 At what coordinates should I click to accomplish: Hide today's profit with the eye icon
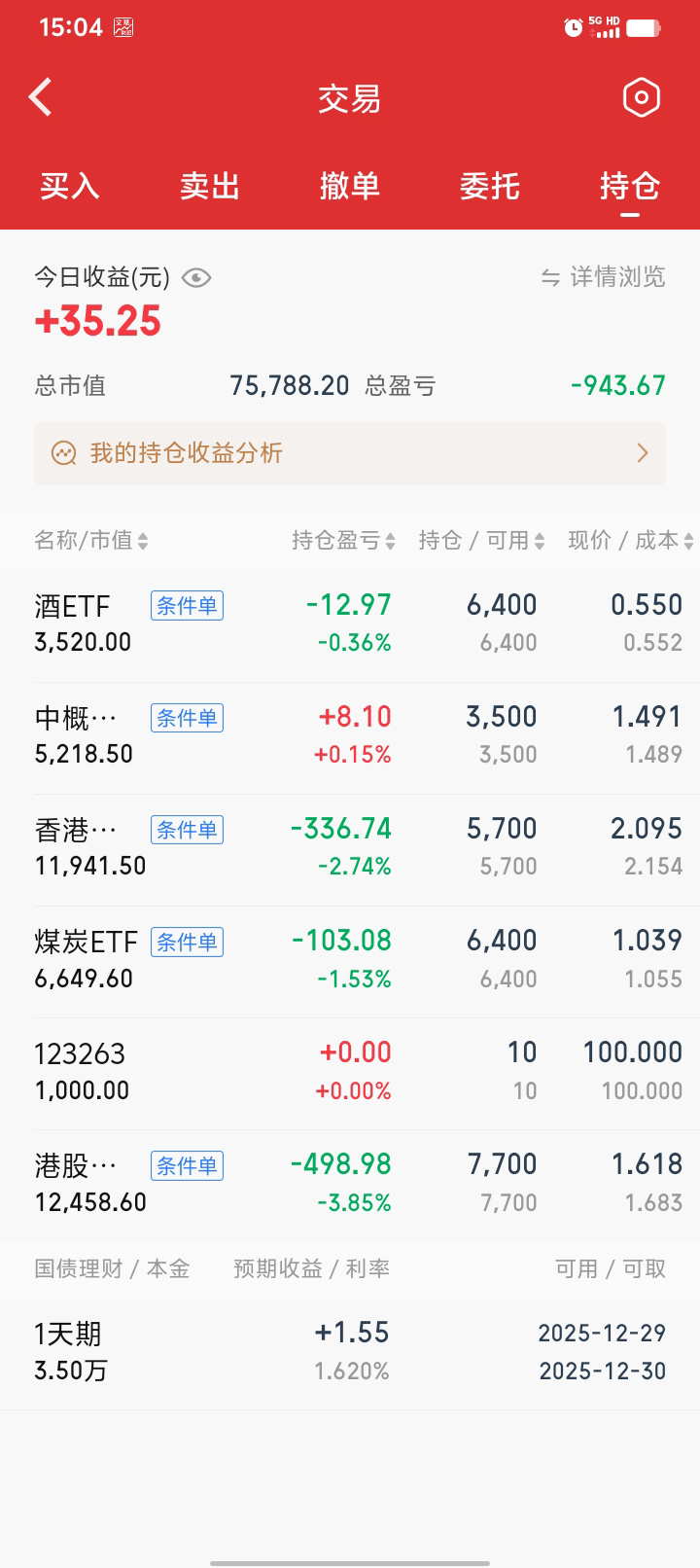196,278
